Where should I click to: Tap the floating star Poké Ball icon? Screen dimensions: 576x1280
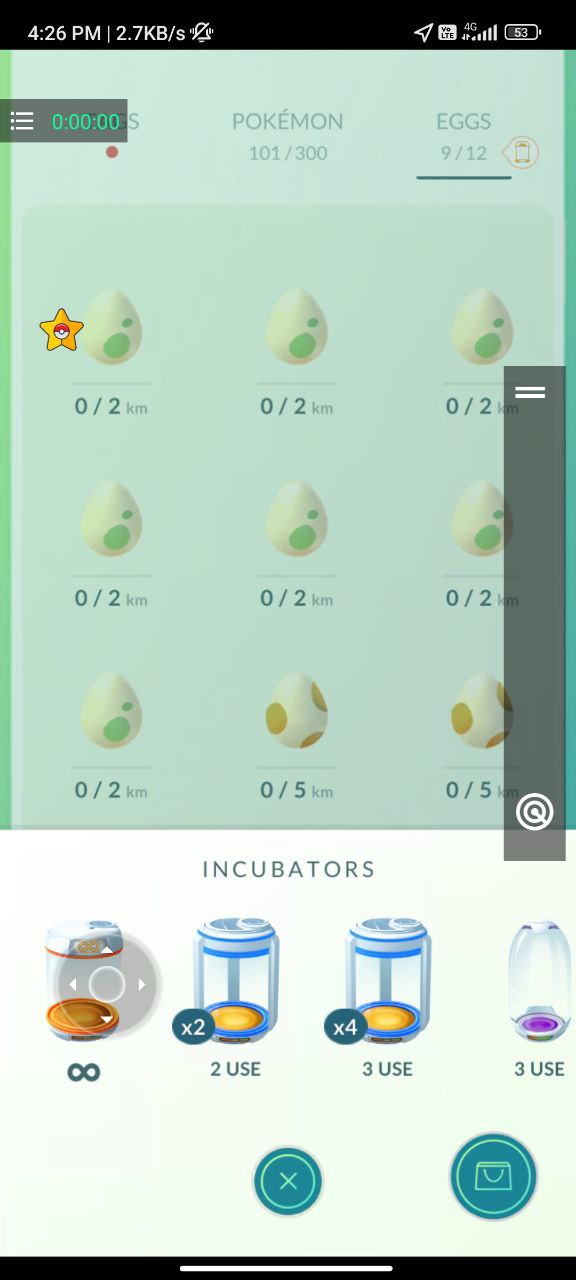(x=61, y=330)
